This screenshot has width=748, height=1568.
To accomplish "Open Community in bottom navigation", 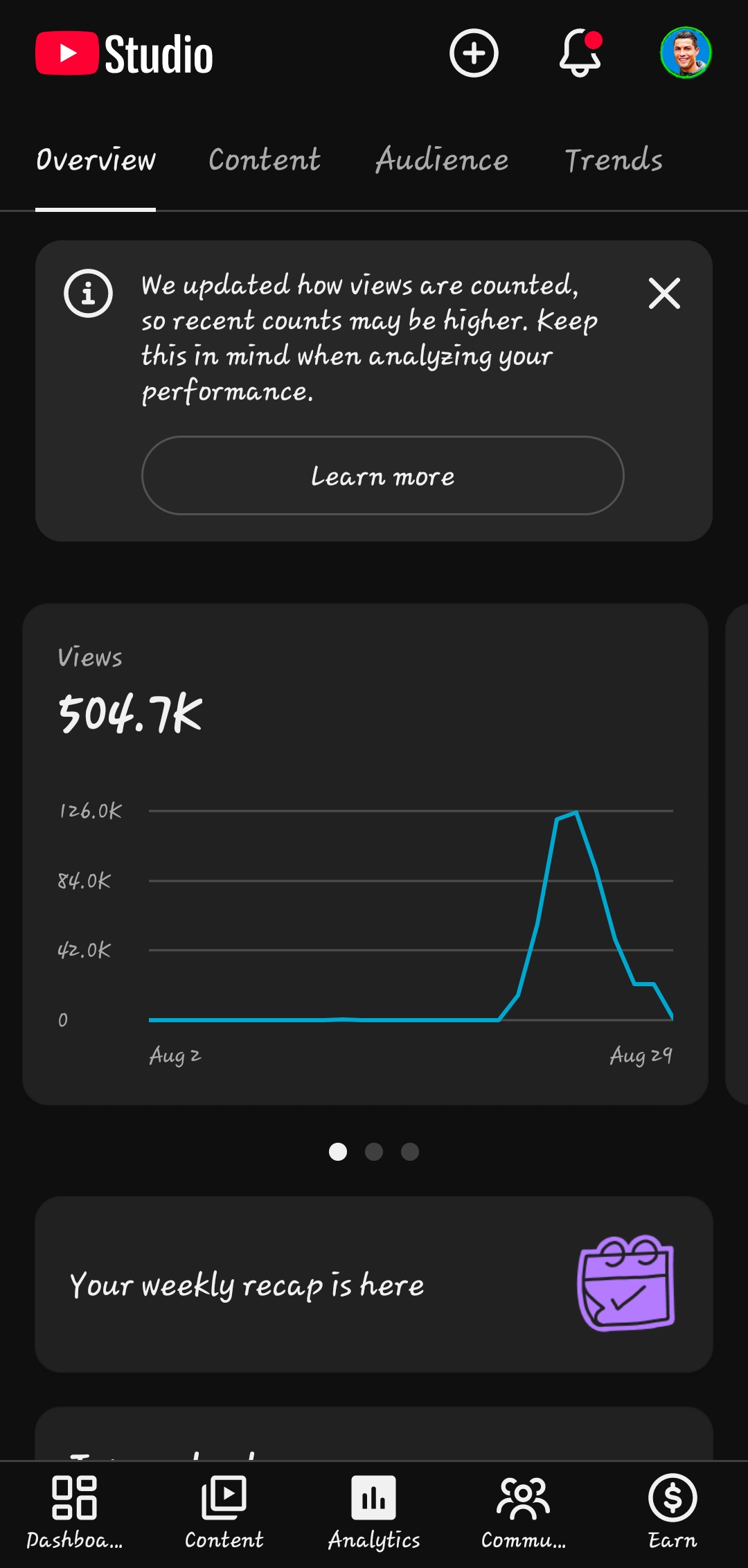I will (524, 1513).
